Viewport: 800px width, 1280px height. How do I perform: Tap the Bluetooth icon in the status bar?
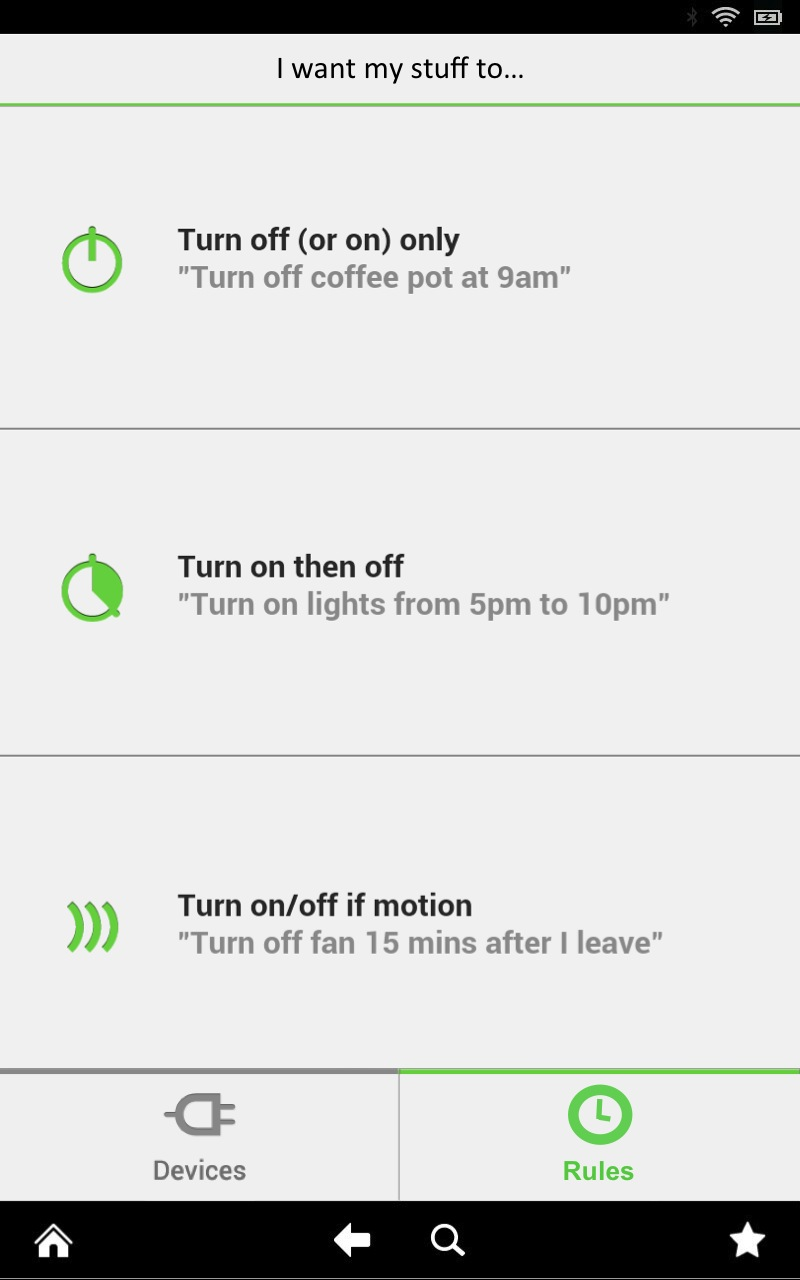(x=691, y=15)
